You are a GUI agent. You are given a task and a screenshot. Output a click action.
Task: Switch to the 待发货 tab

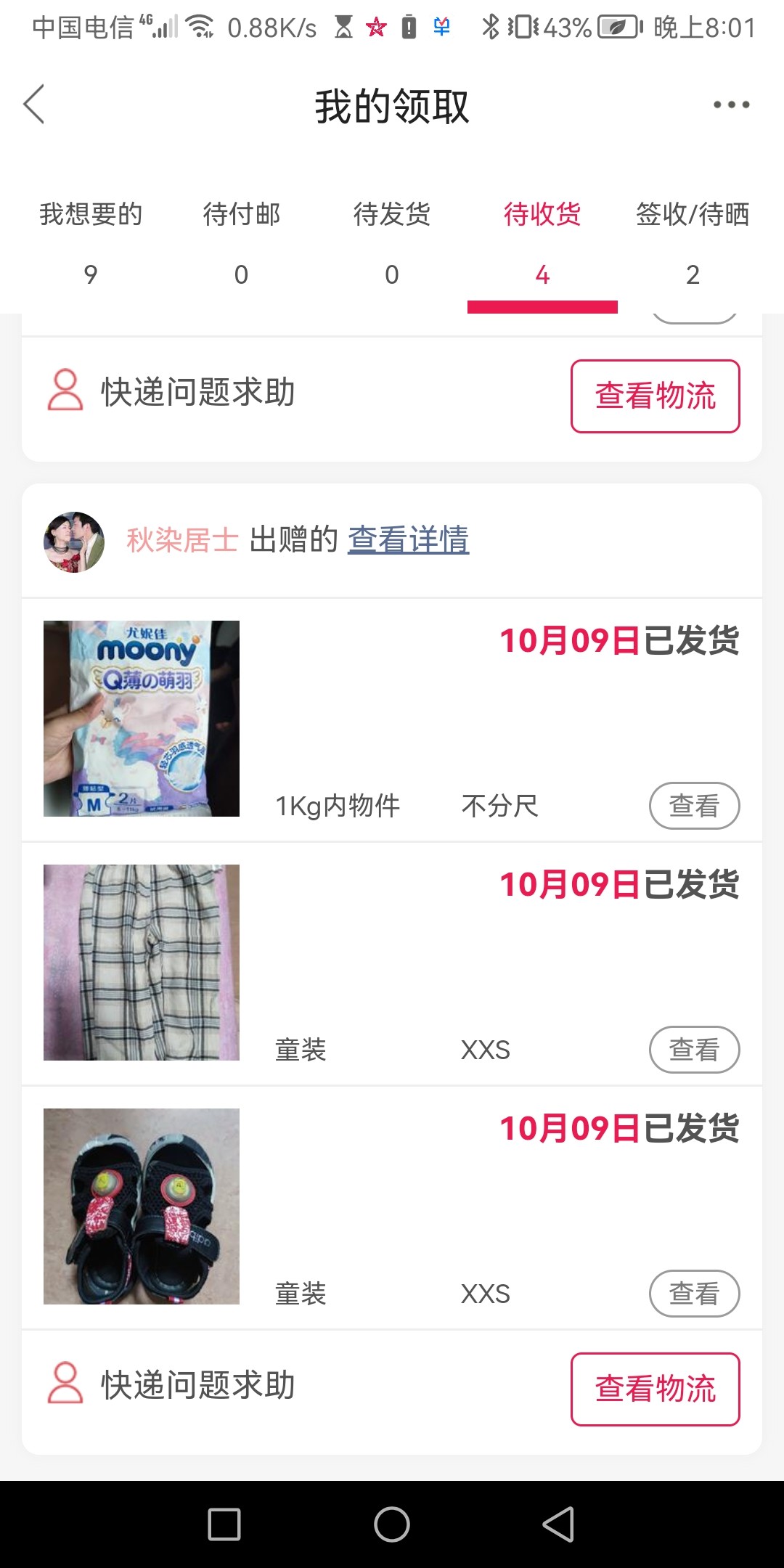(391, 242)
